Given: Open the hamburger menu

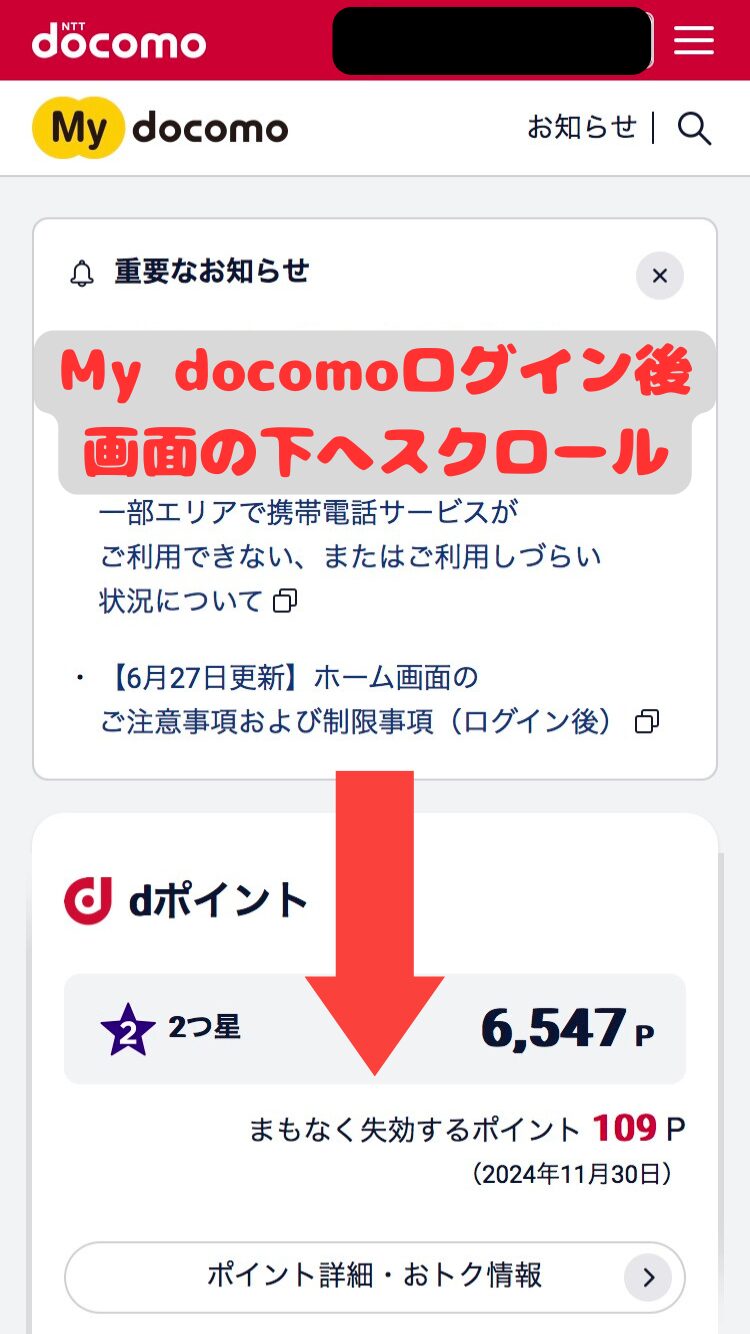Looking at the screenshot, I should [693, 41].
